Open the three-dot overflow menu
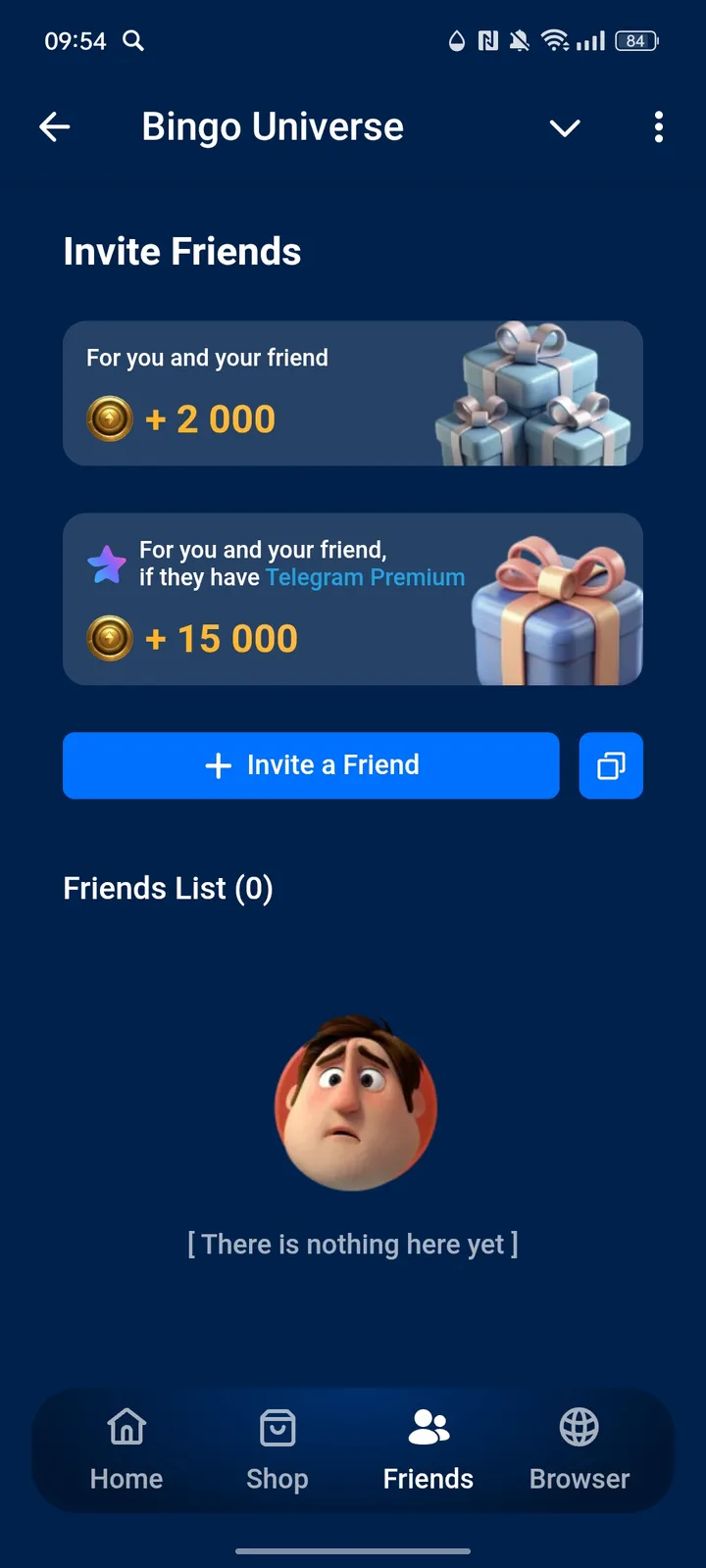The width and height of the screenshot is (706, 1568). 658,127
